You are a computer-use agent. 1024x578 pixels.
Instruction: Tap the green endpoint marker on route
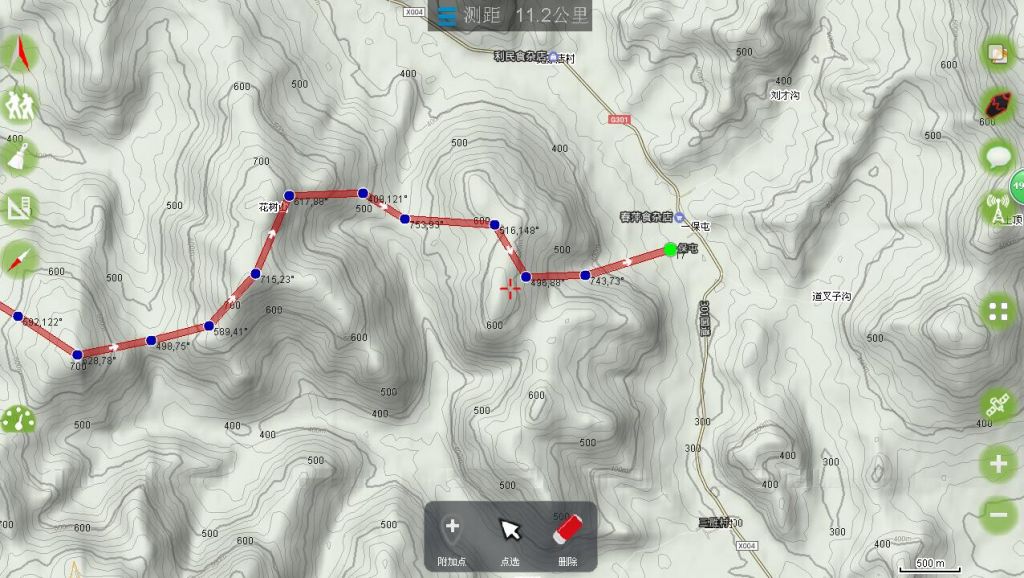[x=670, y=249]
